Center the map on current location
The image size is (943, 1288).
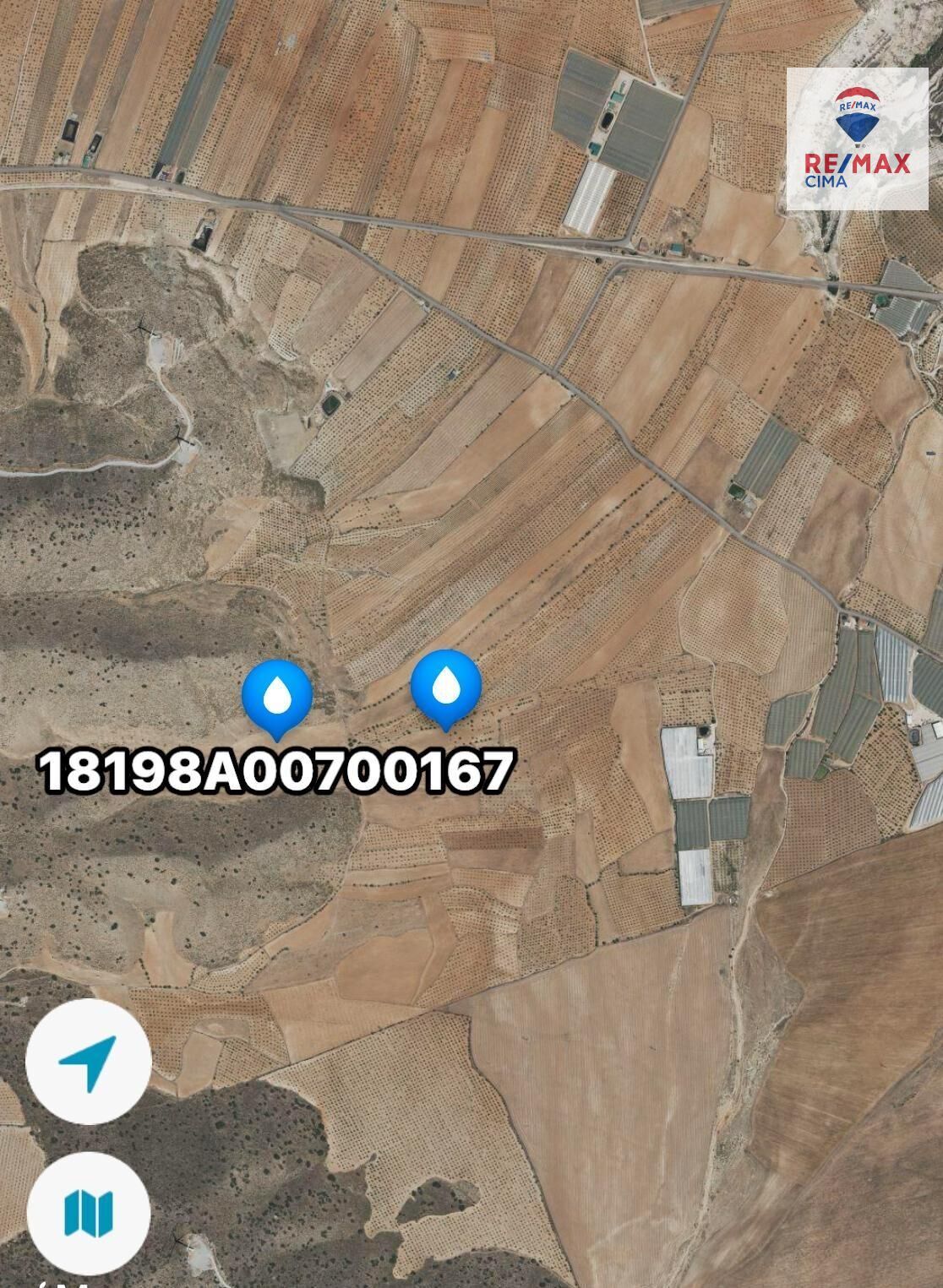[x=89, y=1061]
